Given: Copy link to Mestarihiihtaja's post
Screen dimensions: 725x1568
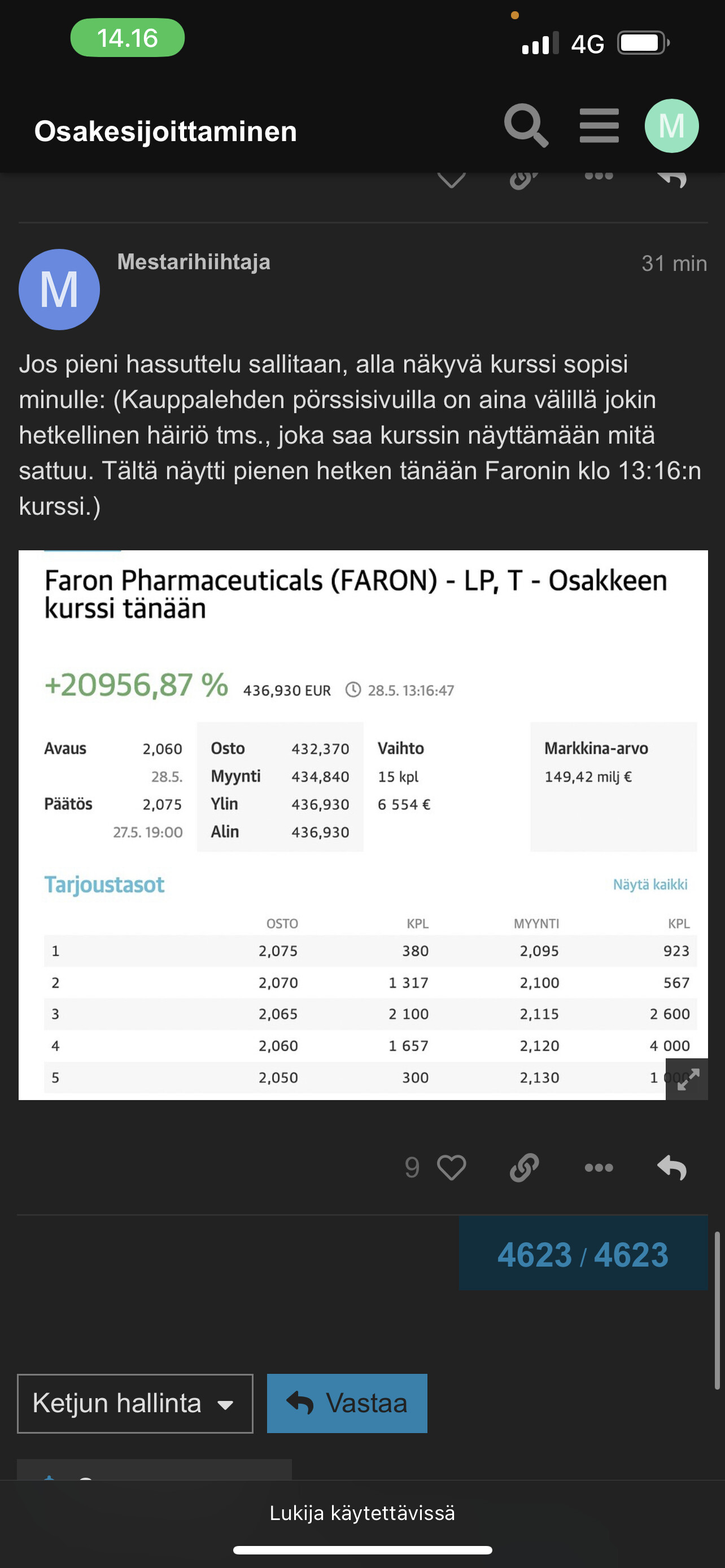Looking at the screenshot, I should pyautogui.click(x=524, y=1167).
